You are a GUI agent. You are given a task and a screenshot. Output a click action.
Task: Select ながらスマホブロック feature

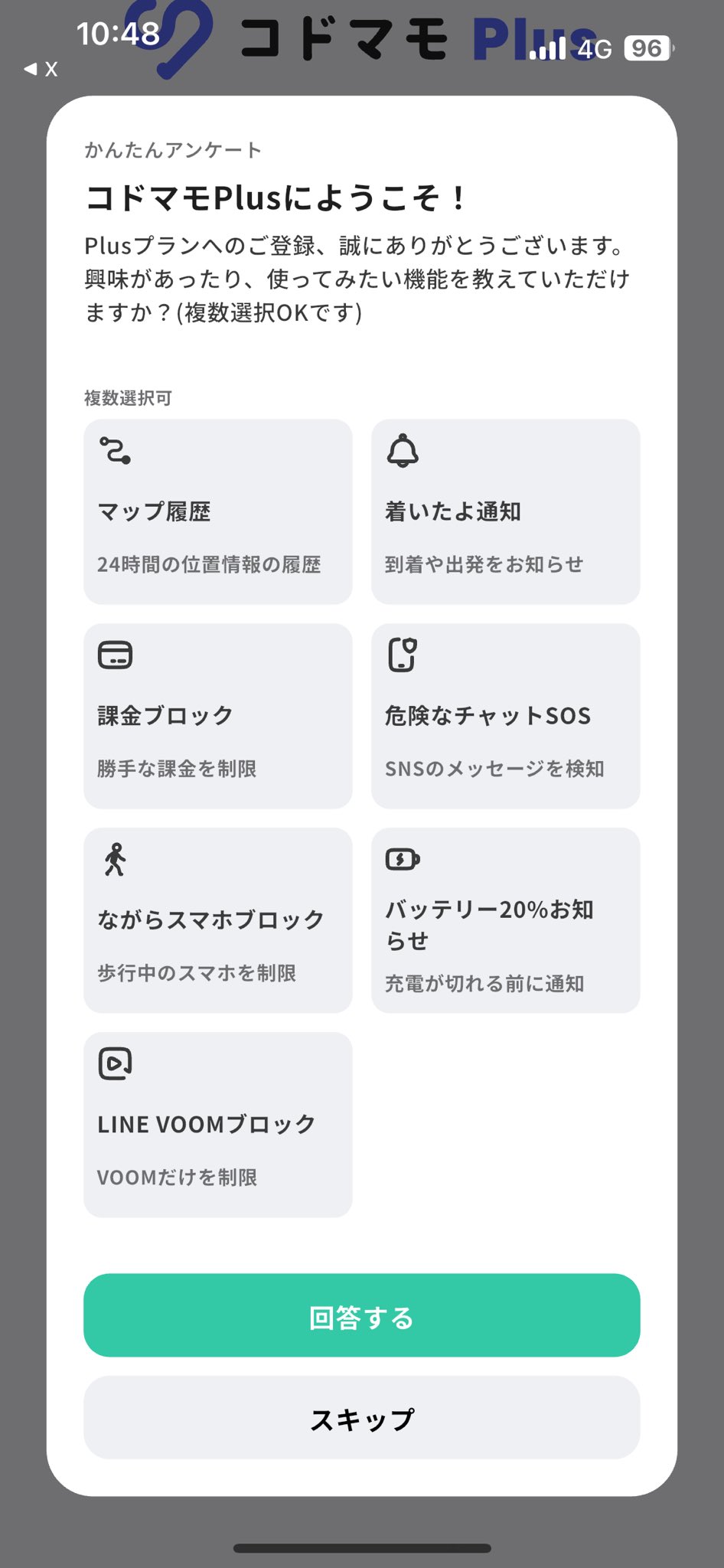(x=217, y=920)
